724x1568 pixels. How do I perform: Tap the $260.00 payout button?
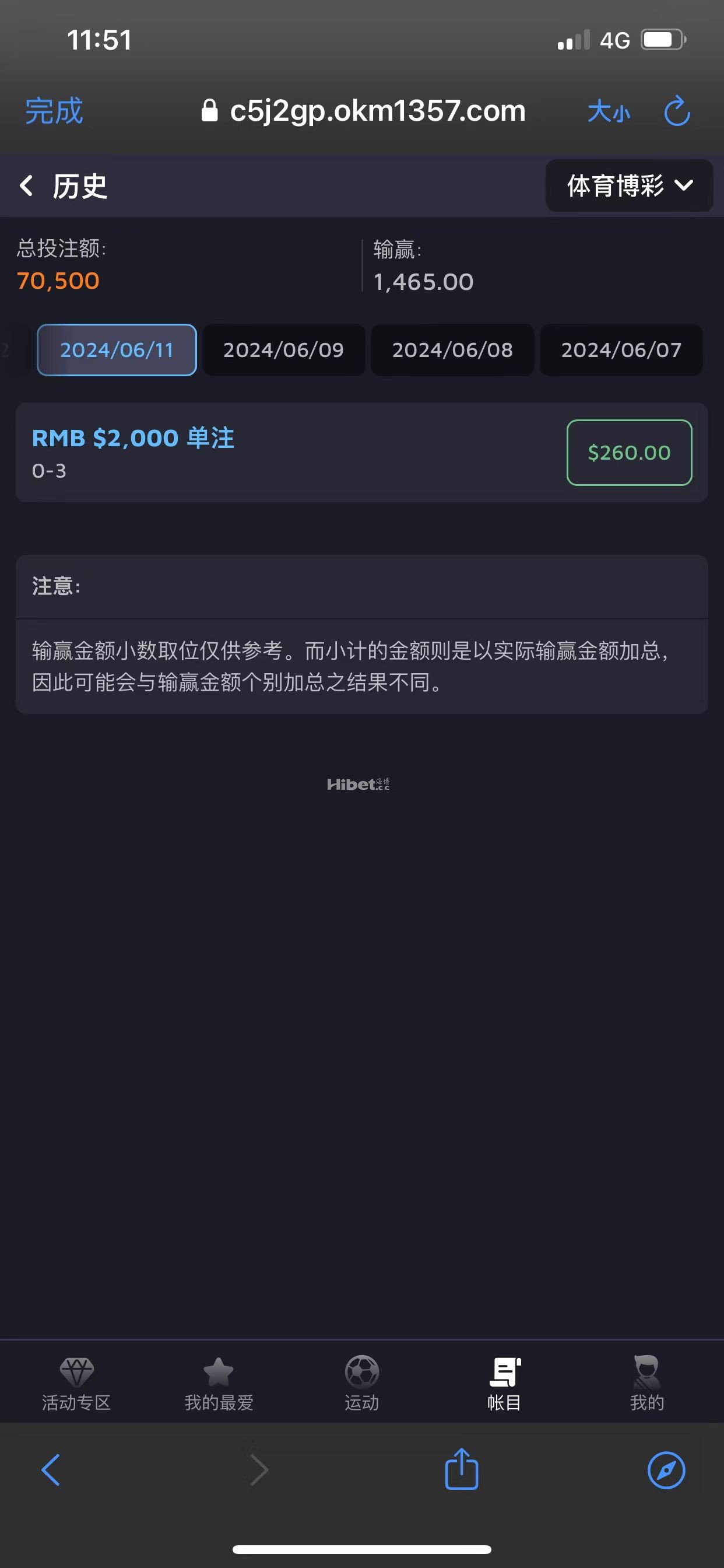tap(628, 452)
